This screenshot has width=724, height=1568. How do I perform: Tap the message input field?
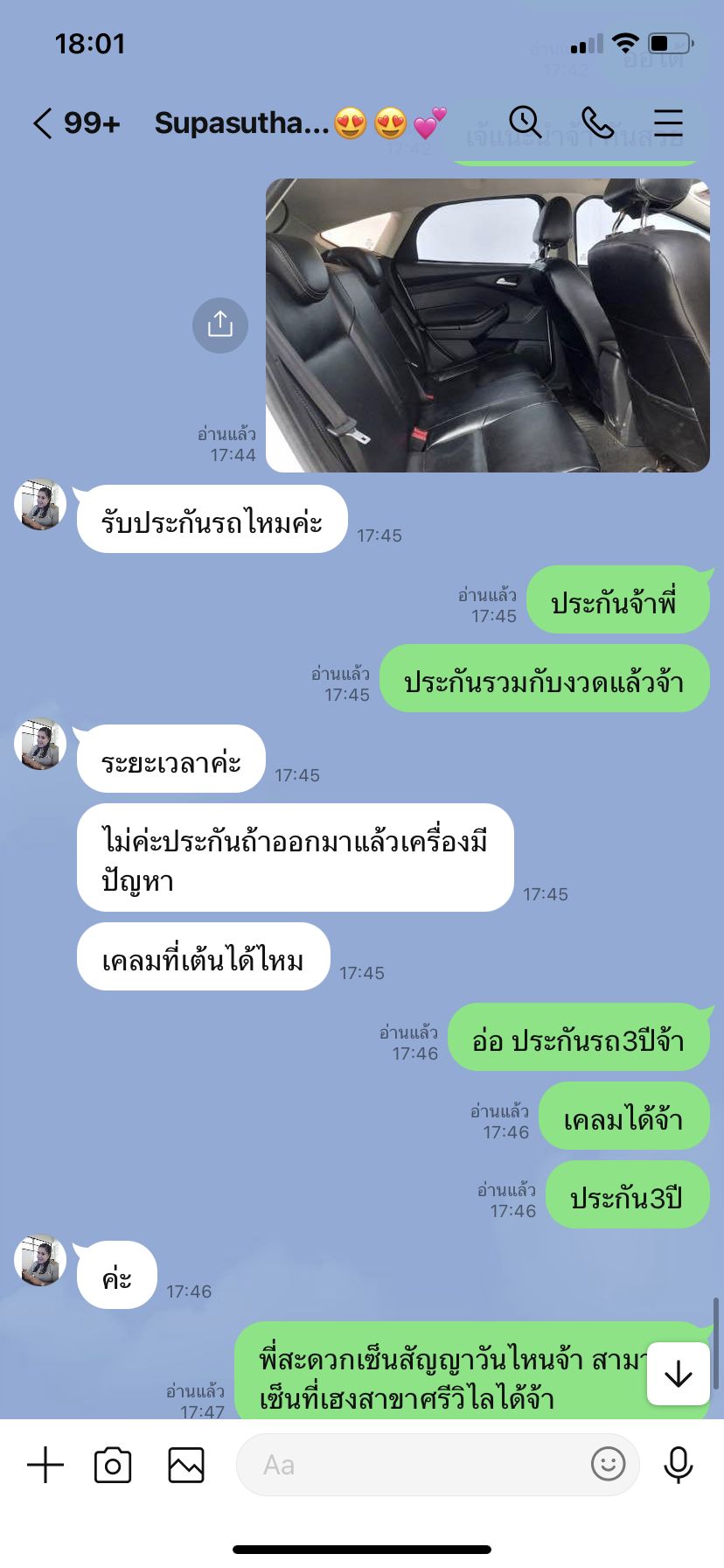pos(411,1465)
